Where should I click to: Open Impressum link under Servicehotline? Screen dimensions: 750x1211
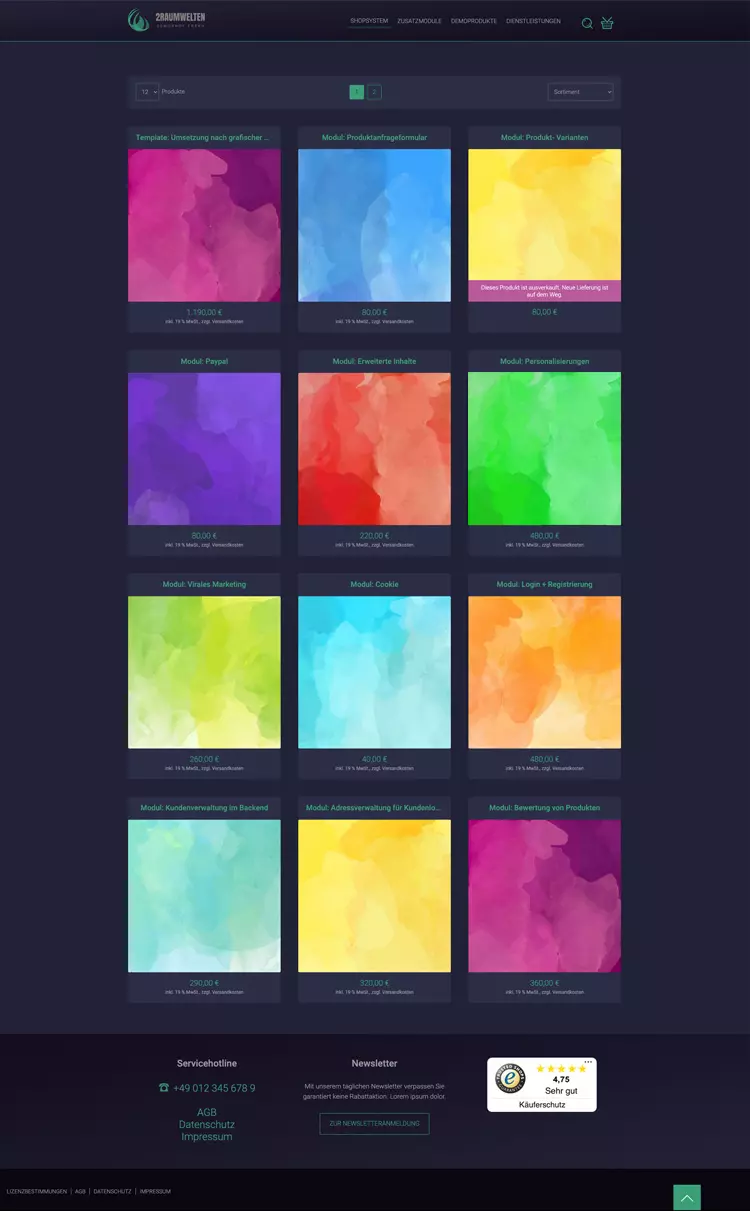click(x=207, y=1137)
